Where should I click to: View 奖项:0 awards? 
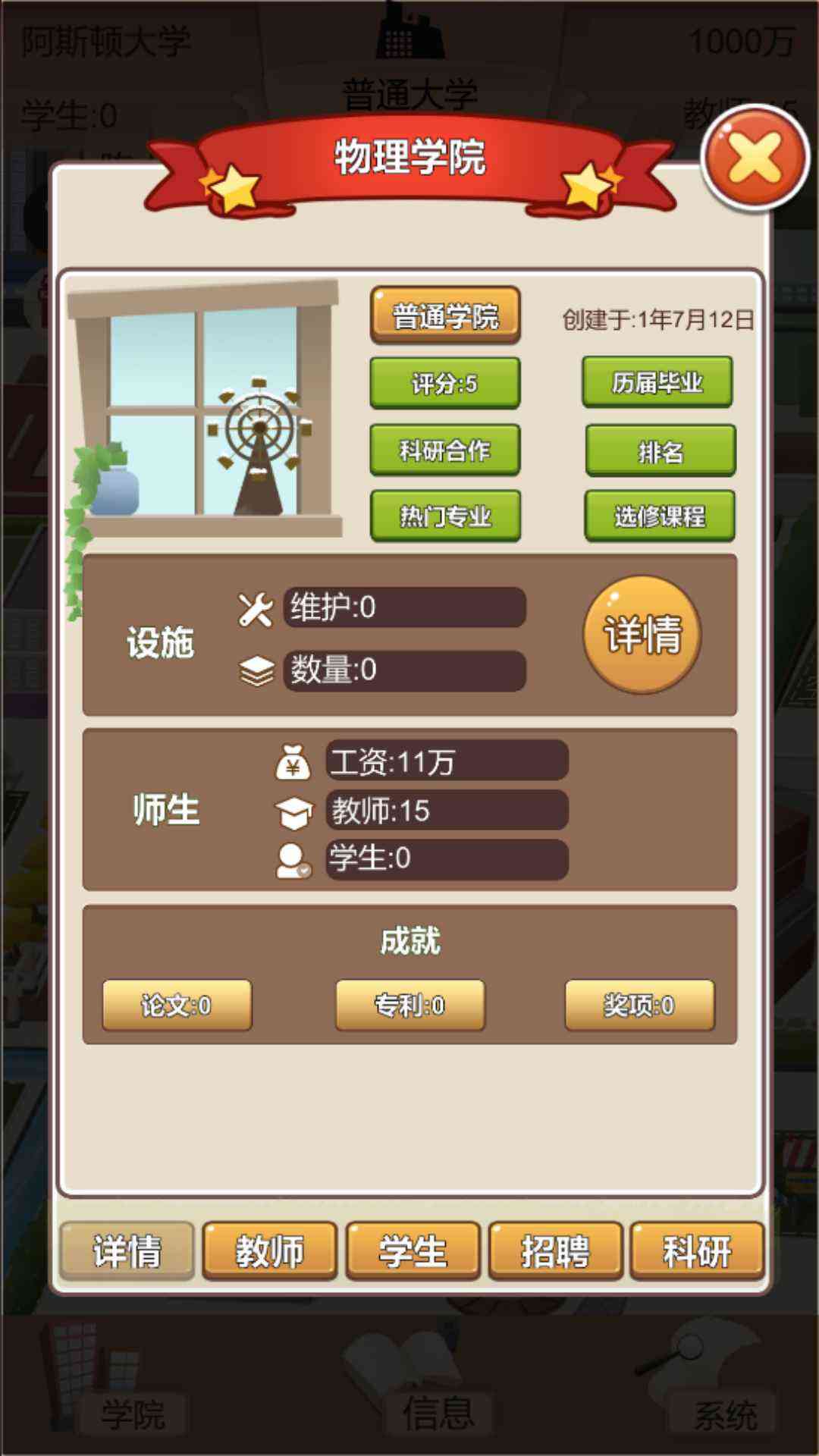point(639,1005)
